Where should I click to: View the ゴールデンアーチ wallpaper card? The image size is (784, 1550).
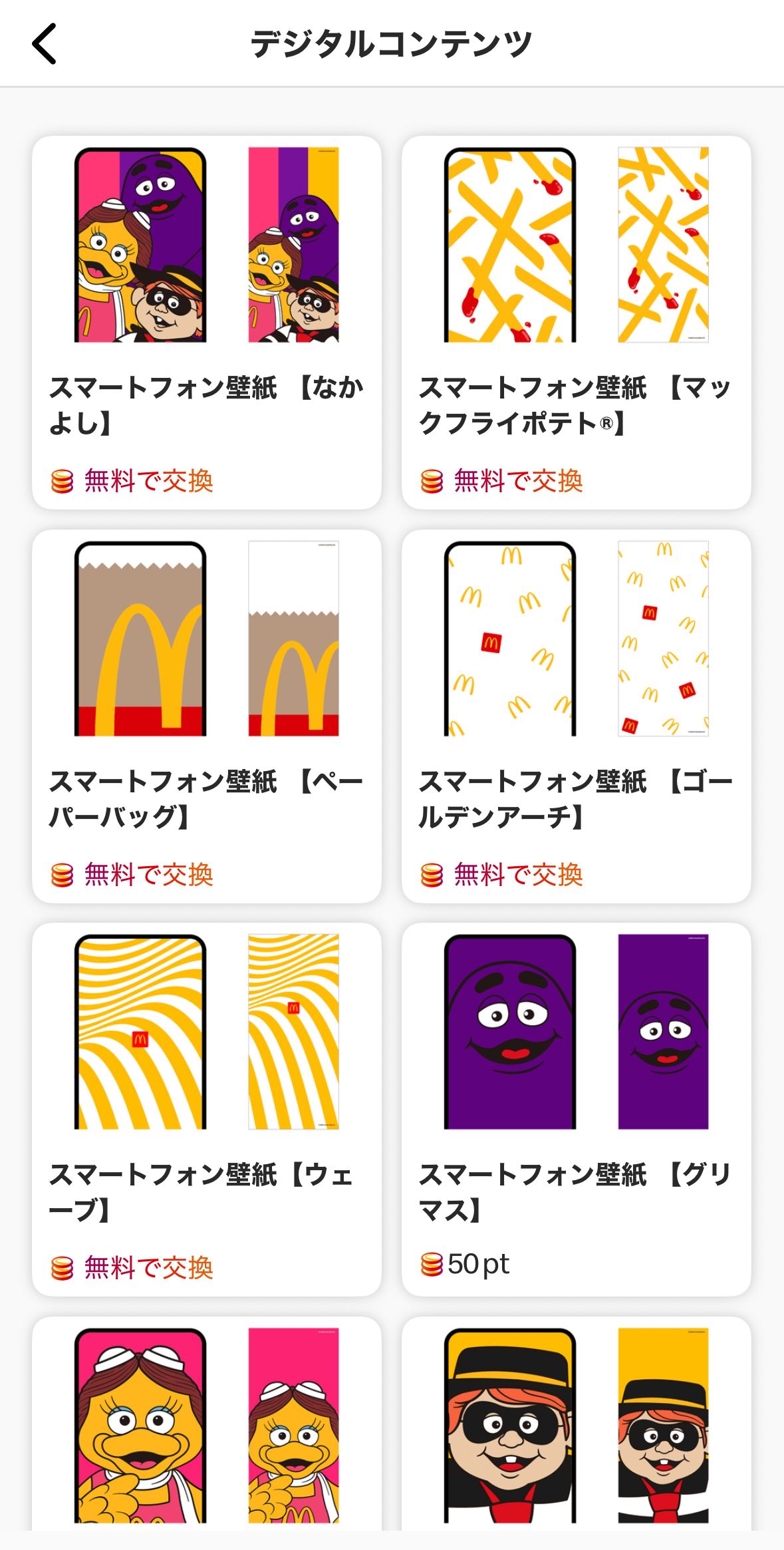click(576, 716)
